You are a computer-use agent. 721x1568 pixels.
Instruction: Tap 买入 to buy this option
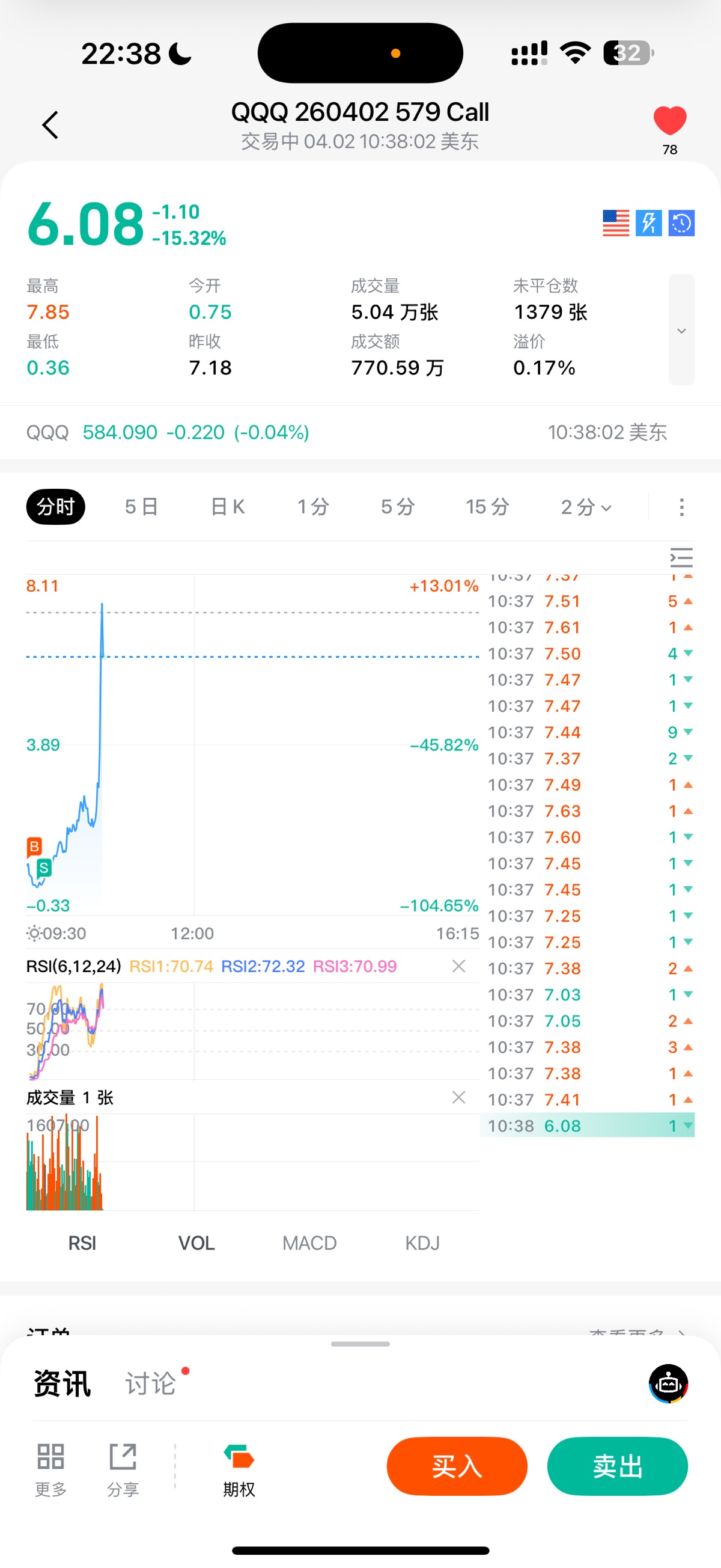click(456, 1466)
